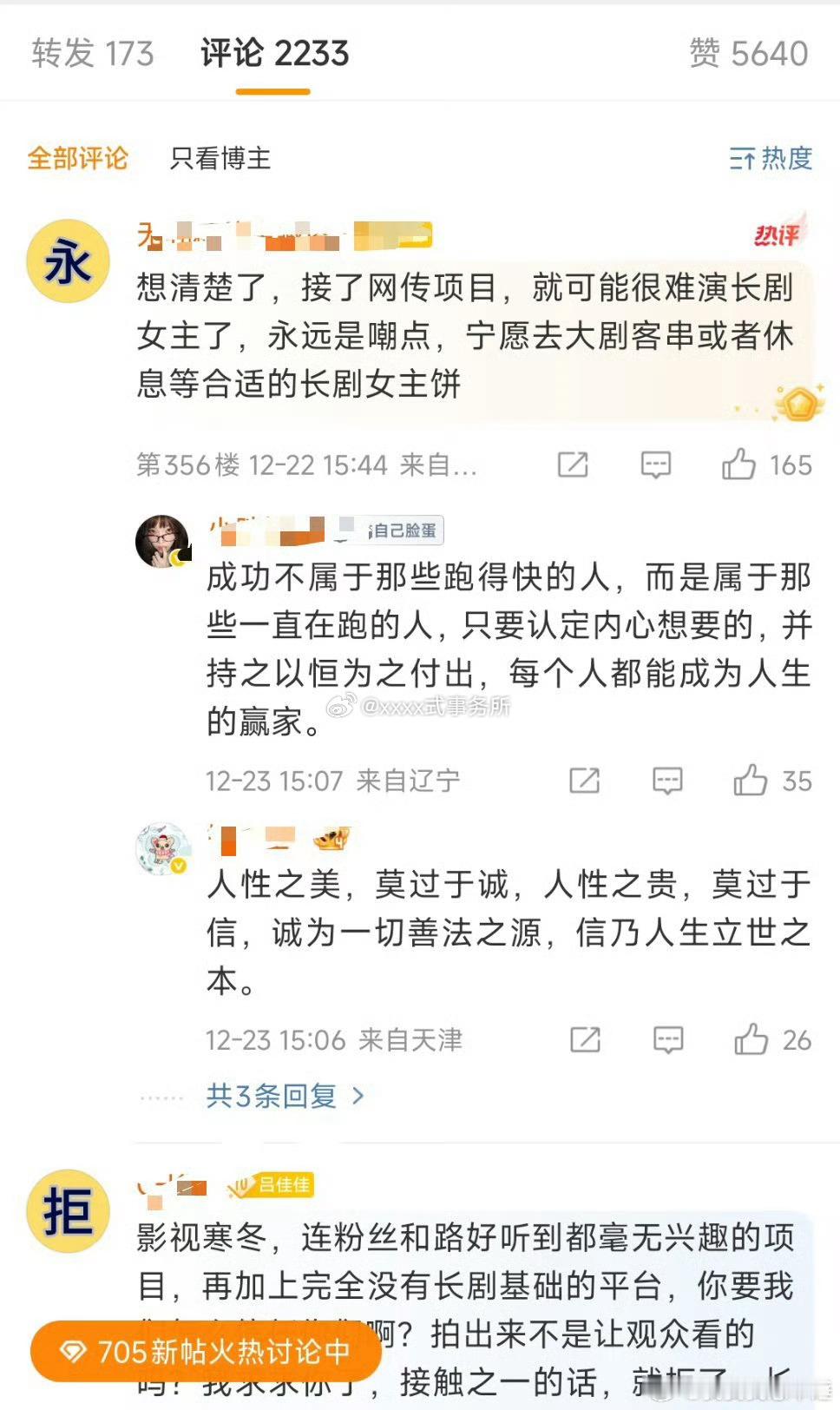Click the forward/share icon on the top hot comment

tap(573, 465)
